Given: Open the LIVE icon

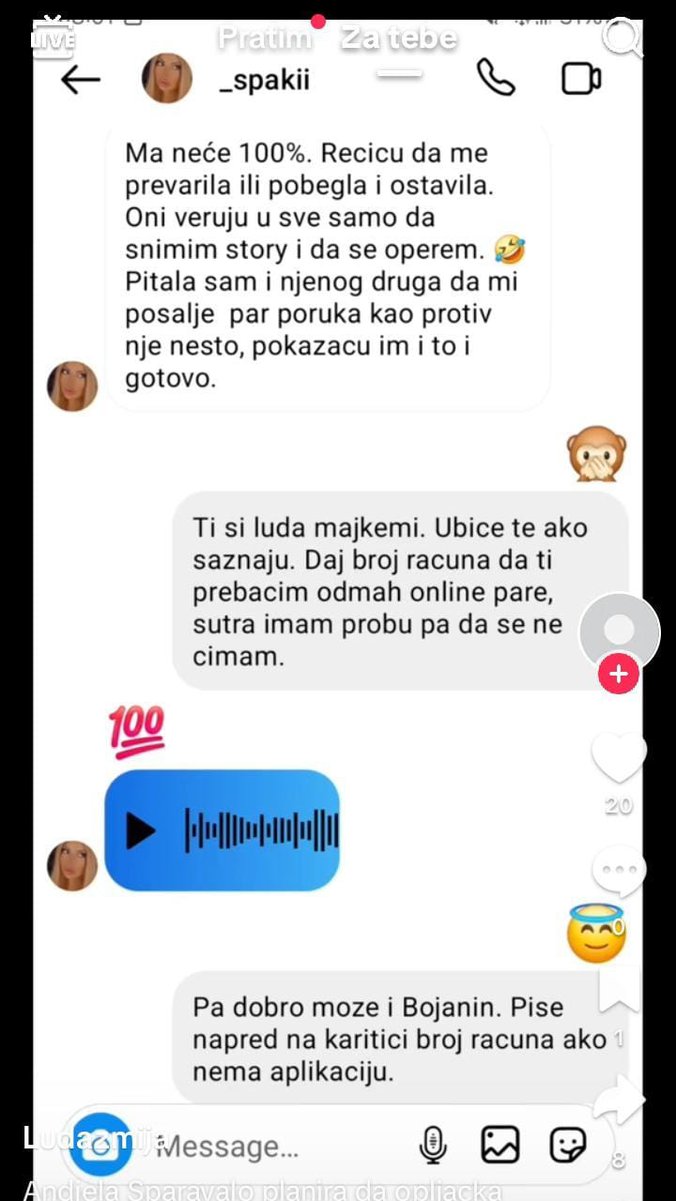Looking at the screenshot, I should click(50, 39).
